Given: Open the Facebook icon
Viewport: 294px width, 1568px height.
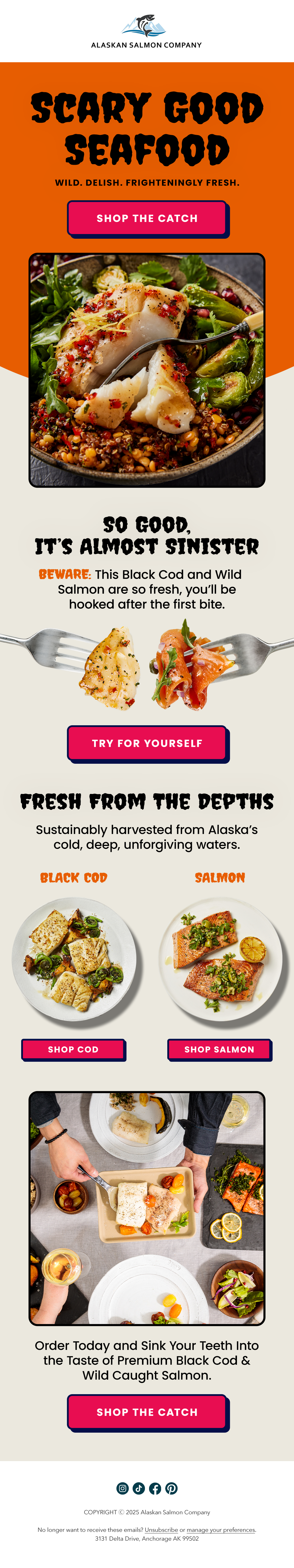Looking at the screenshot, I should click(156, 1488).
